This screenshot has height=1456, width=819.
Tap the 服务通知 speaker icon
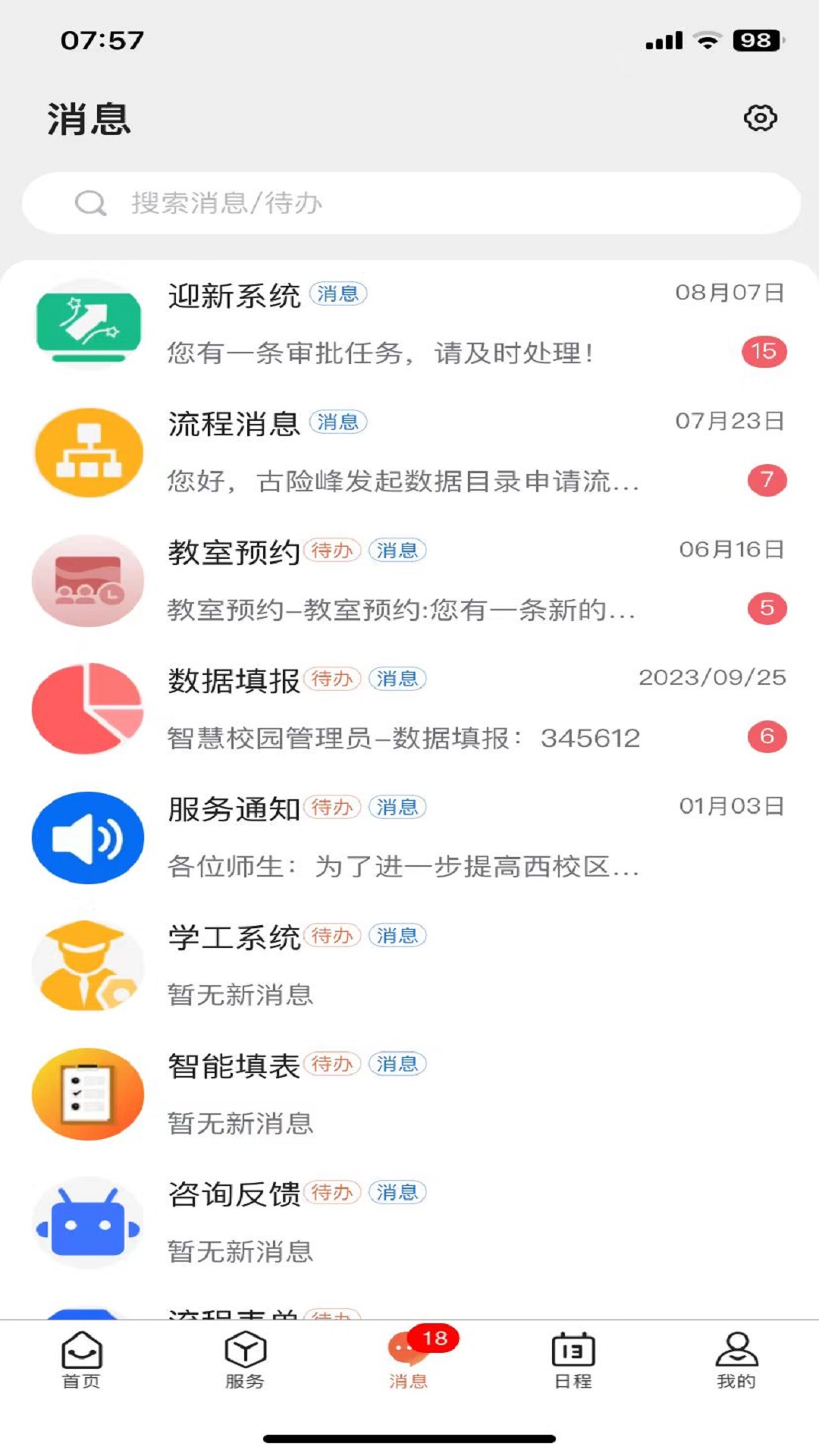(87, 836)
